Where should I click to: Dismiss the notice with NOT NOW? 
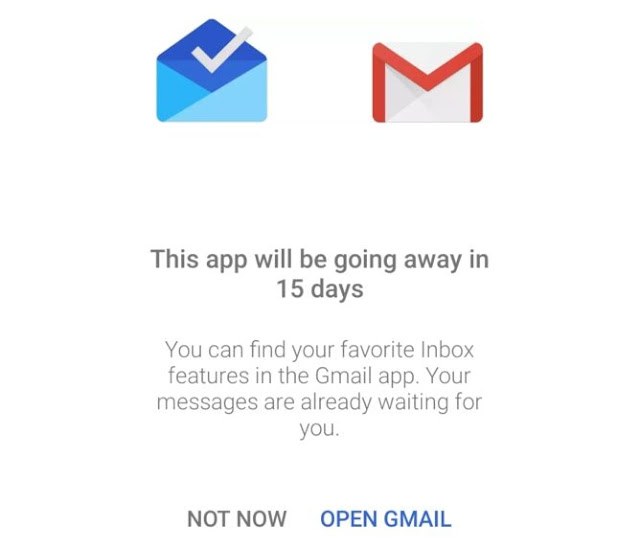click(237, 519)
